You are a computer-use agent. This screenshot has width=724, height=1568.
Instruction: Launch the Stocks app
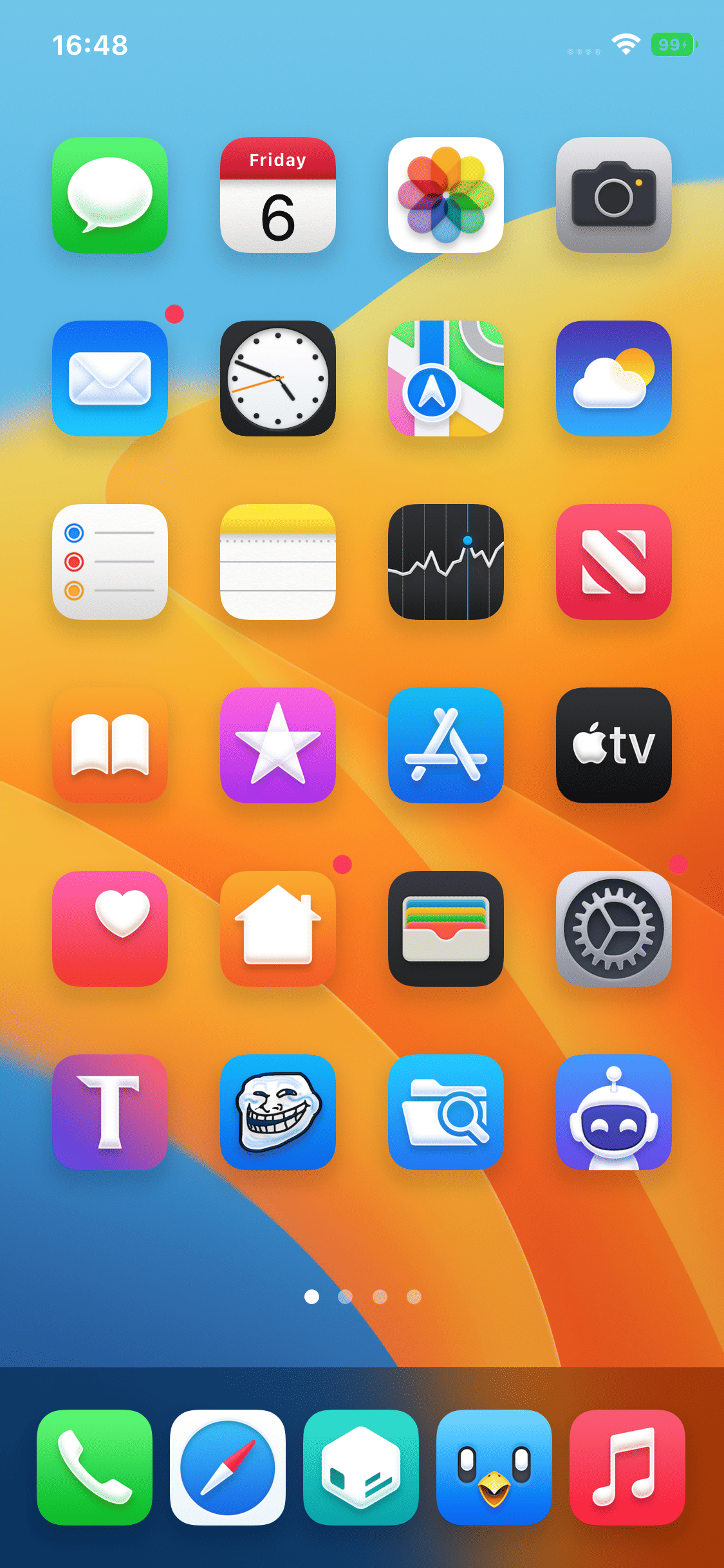446,562
